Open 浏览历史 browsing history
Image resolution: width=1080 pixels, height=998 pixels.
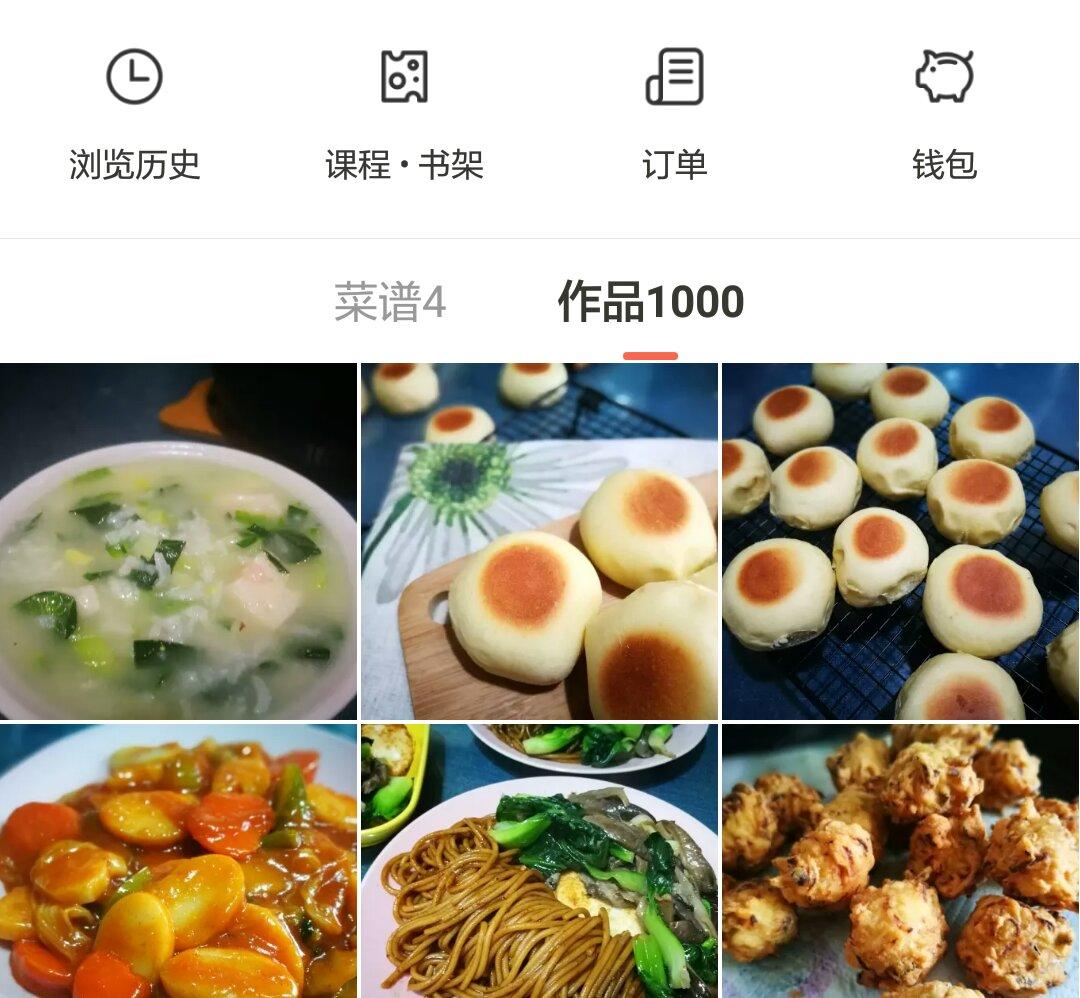point(135,112)
